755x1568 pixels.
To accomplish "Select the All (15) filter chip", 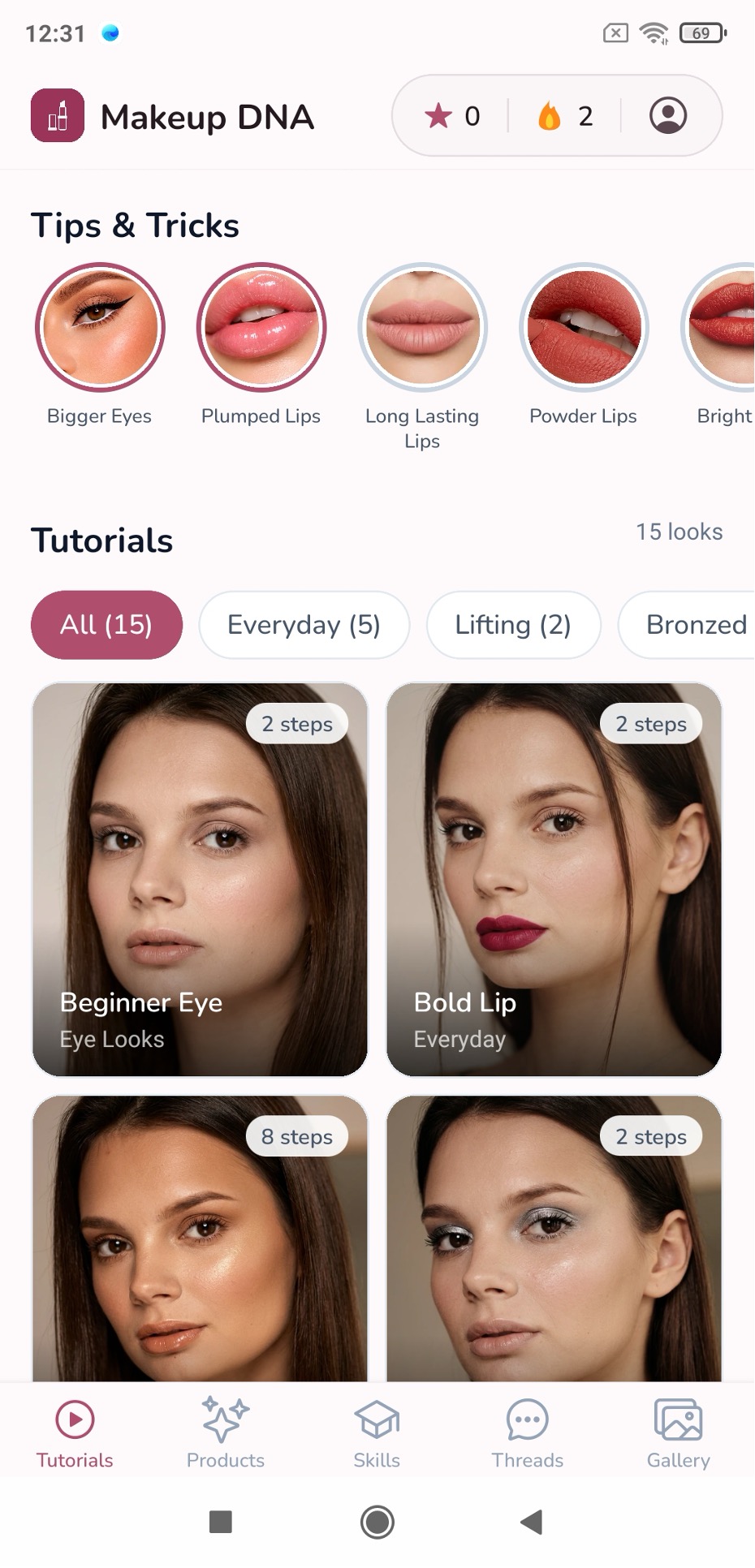I will 106,625.
